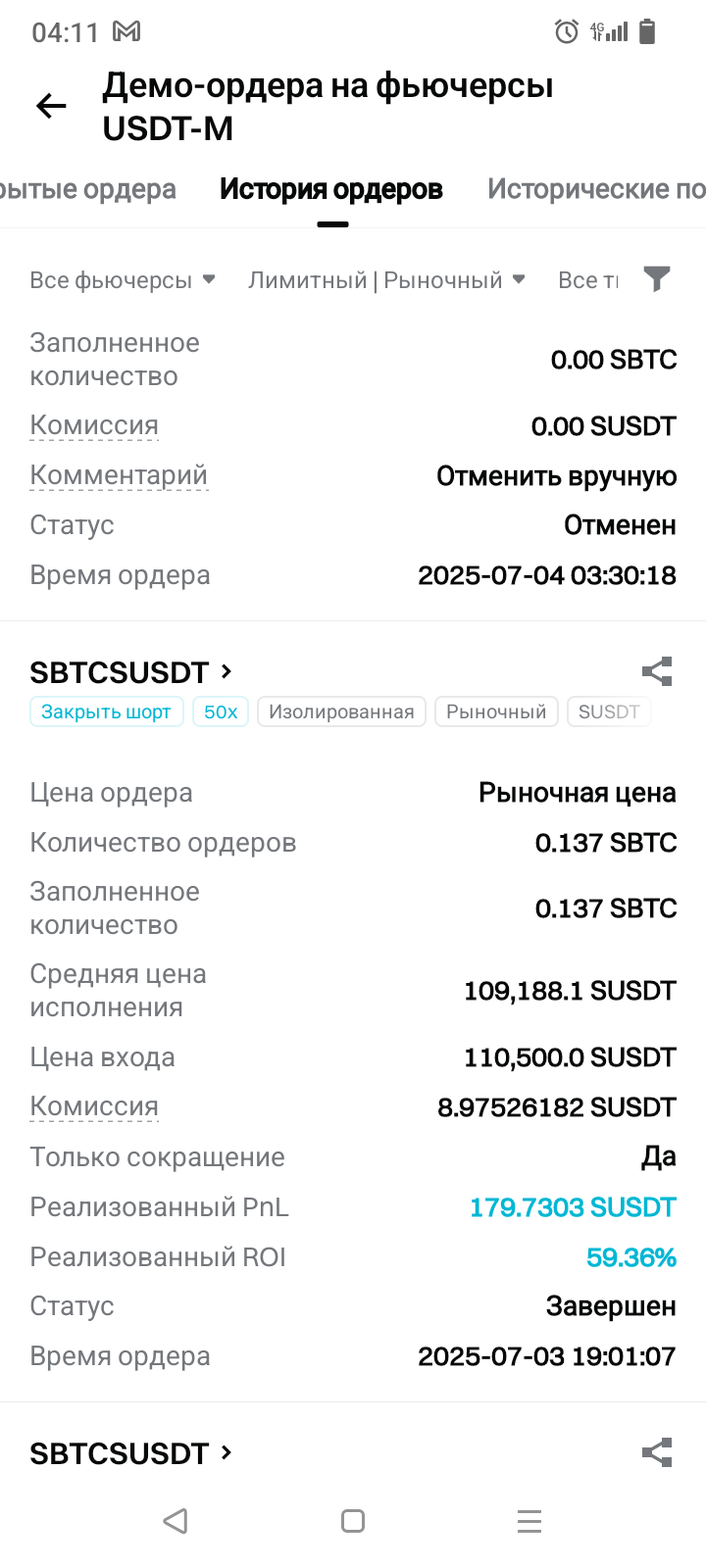Open the Лимитный | Рыночный filter dropdown
706x1568 pixels.
pos(387,280)
